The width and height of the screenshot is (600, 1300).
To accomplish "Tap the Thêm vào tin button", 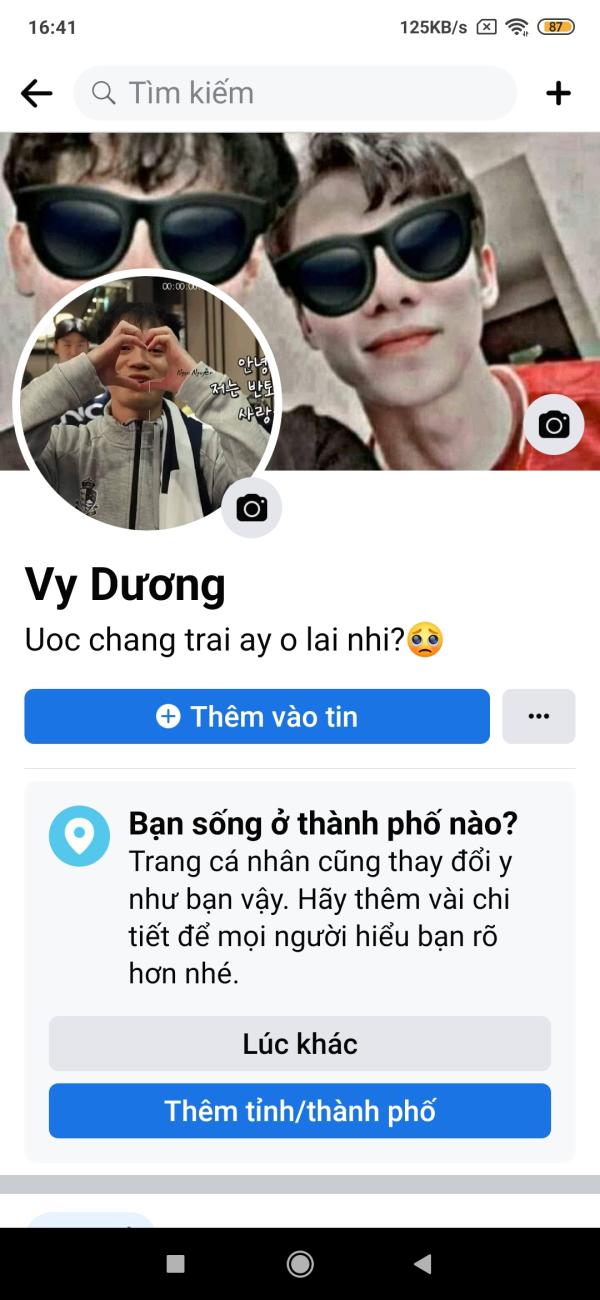I will click(x=257, y=716).
